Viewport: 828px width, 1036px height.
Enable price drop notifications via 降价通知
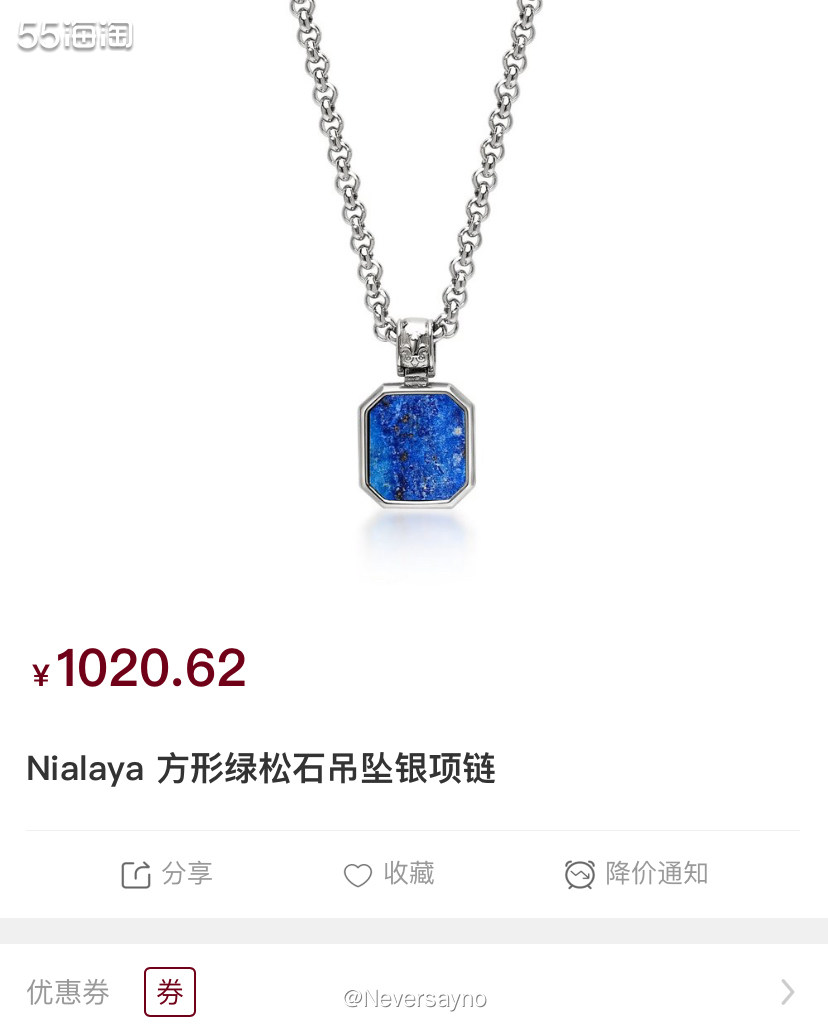tap(636, 873)
